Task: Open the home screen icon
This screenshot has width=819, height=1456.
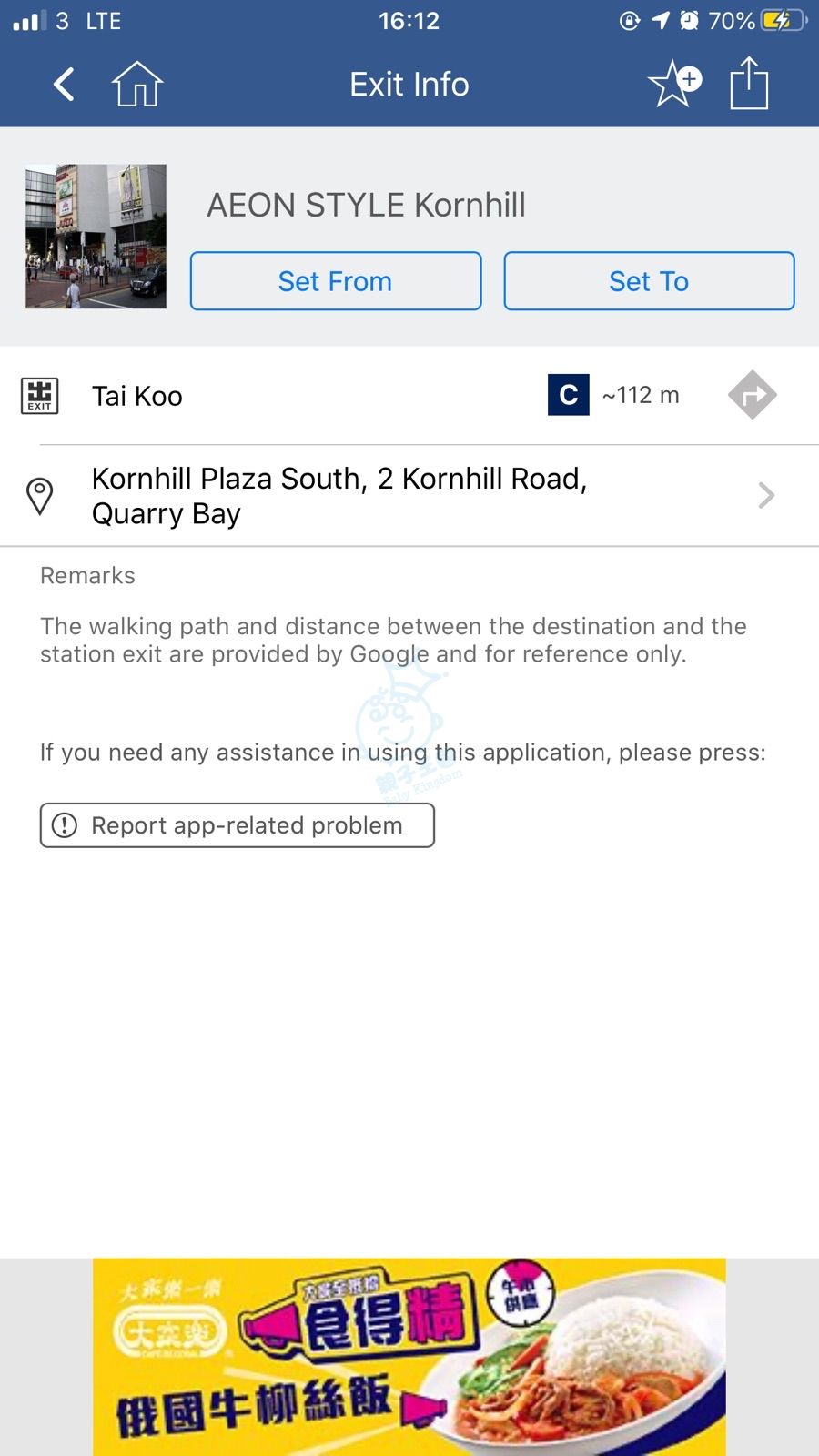Action: coord(137,85)
